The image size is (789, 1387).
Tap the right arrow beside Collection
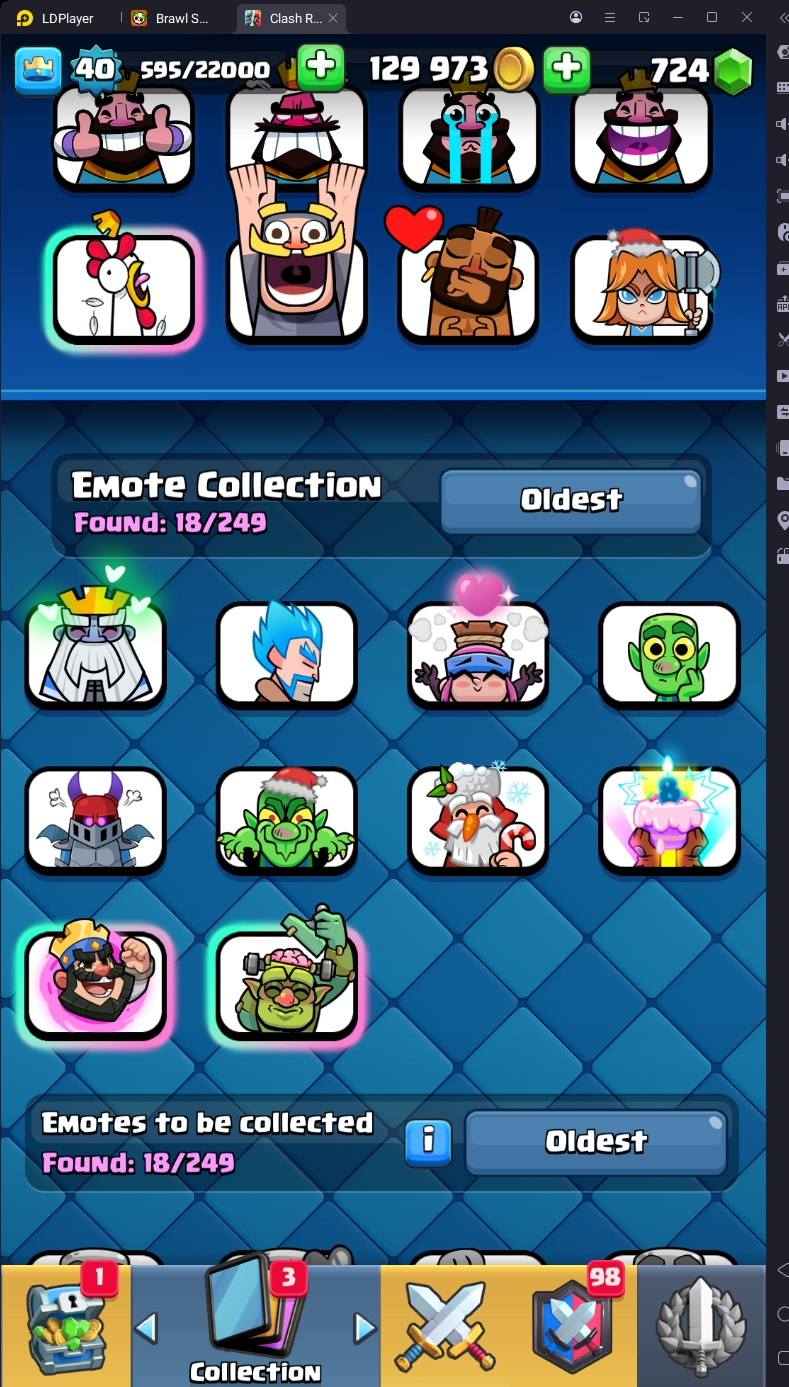364,1328
